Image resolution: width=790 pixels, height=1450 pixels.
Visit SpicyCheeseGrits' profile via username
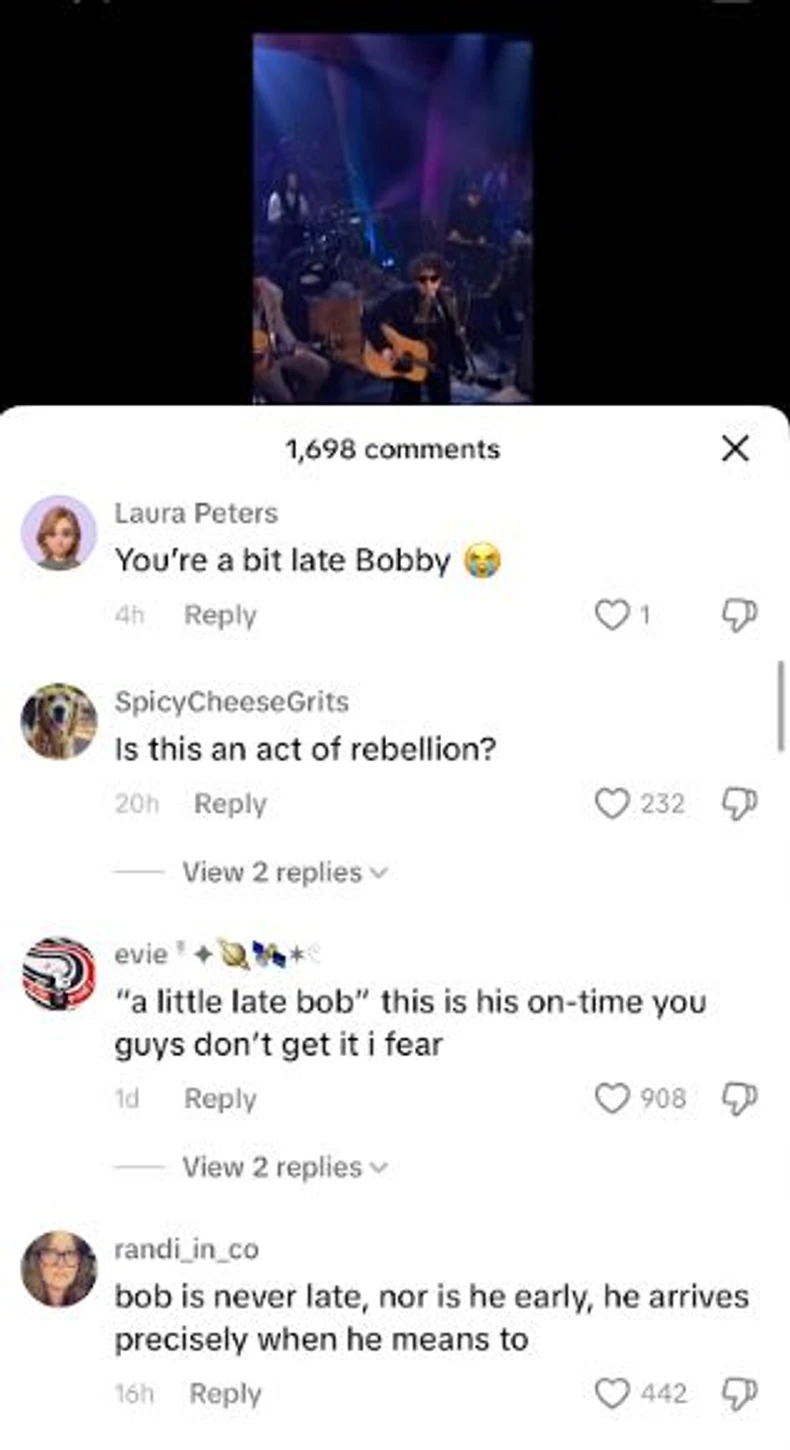tap(232, 702)
